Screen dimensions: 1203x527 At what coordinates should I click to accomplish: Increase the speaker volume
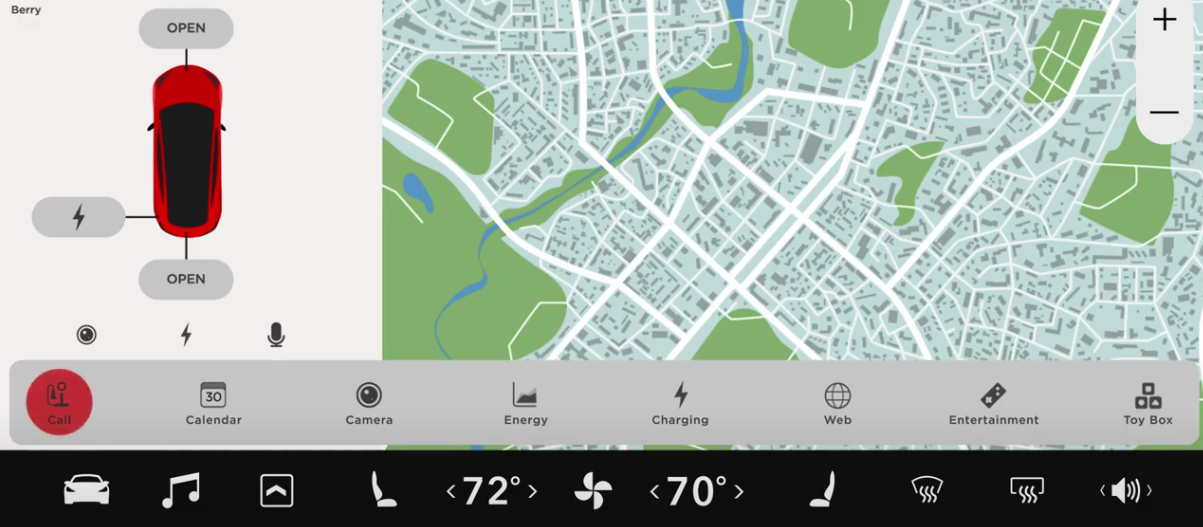tap(1149, 490)
